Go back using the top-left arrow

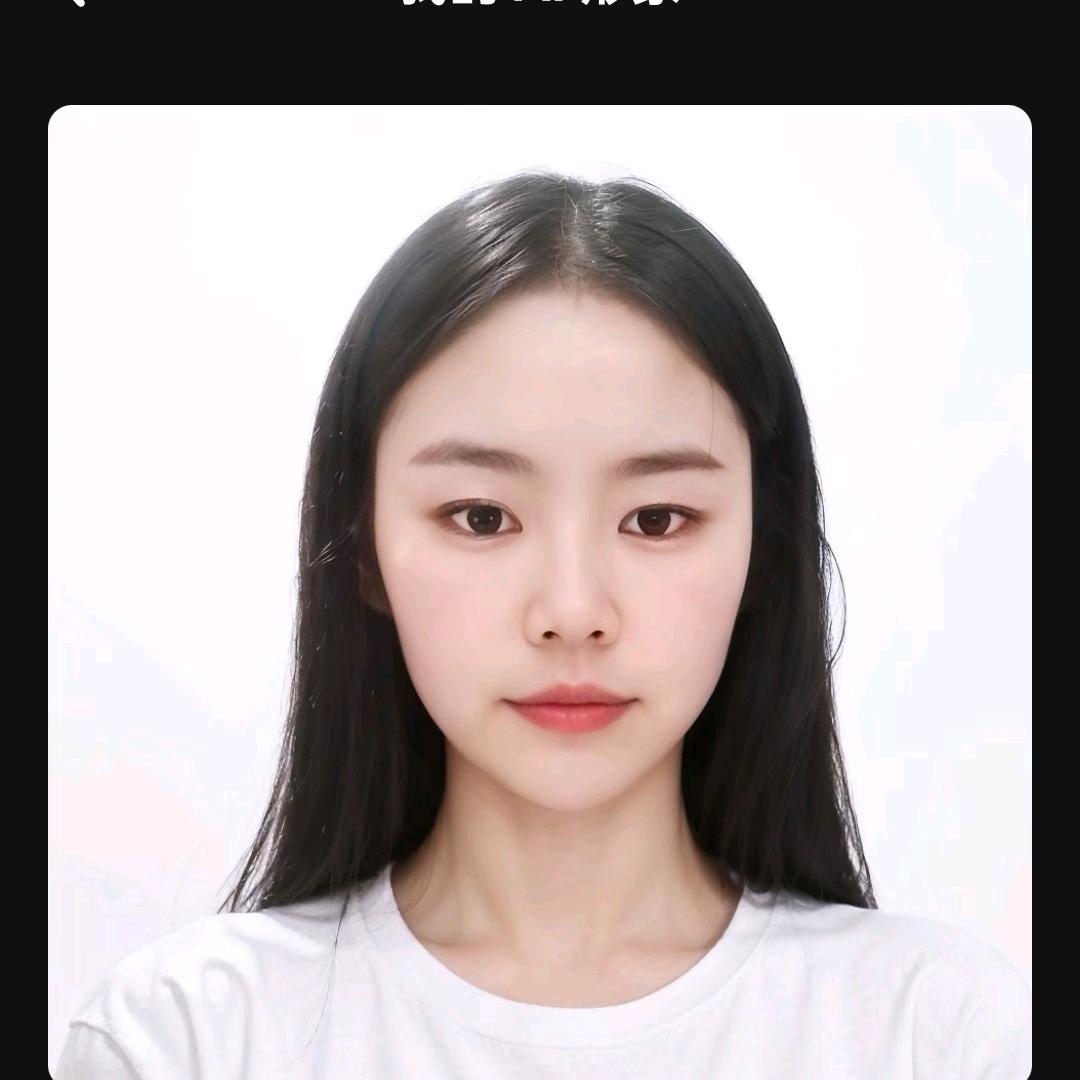click(x=76, y=3)
